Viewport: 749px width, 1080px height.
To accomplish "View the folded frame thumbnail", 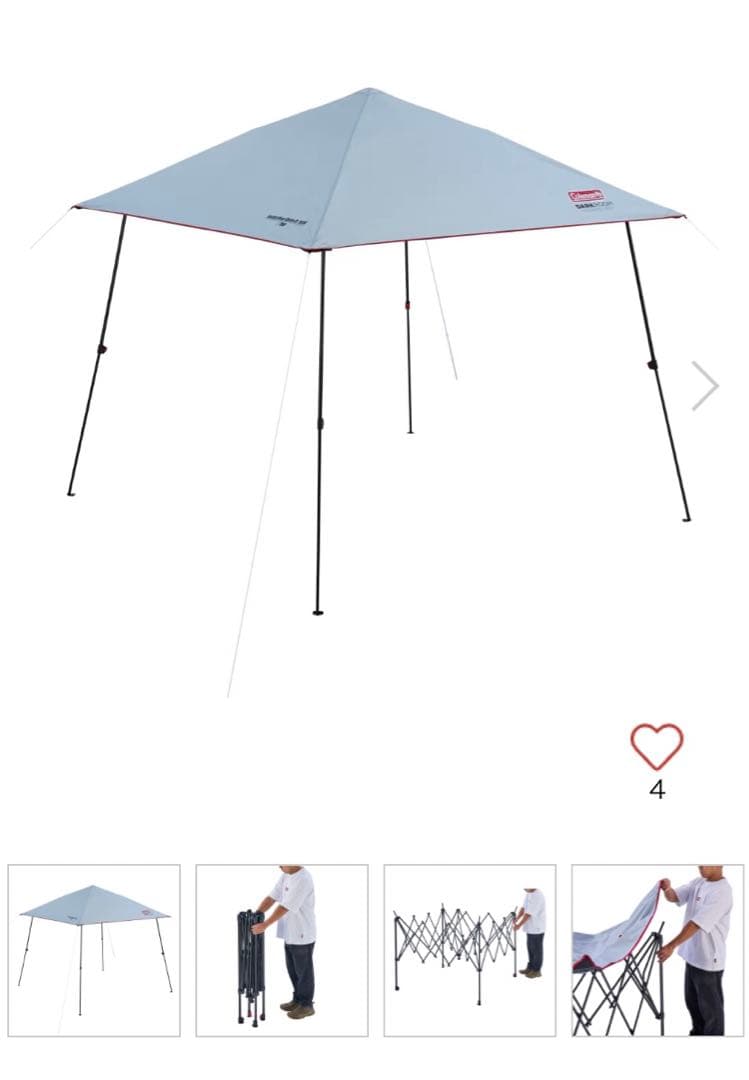I will tap(281, 950).
